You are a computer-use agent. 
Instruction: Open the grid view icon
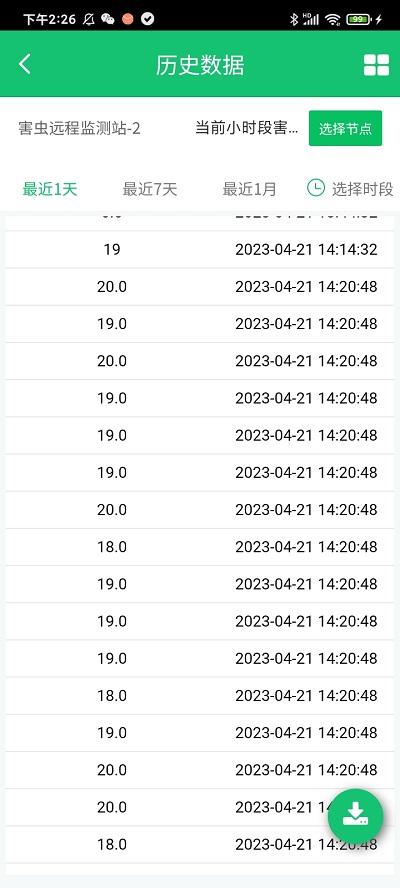coord(376,65)
